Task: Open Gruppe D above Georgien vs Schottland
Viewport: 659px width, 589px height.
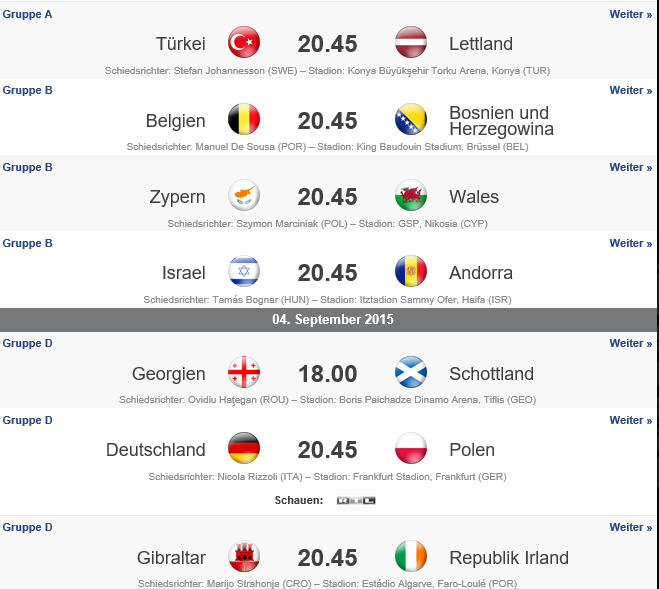Action: (28, 343)
